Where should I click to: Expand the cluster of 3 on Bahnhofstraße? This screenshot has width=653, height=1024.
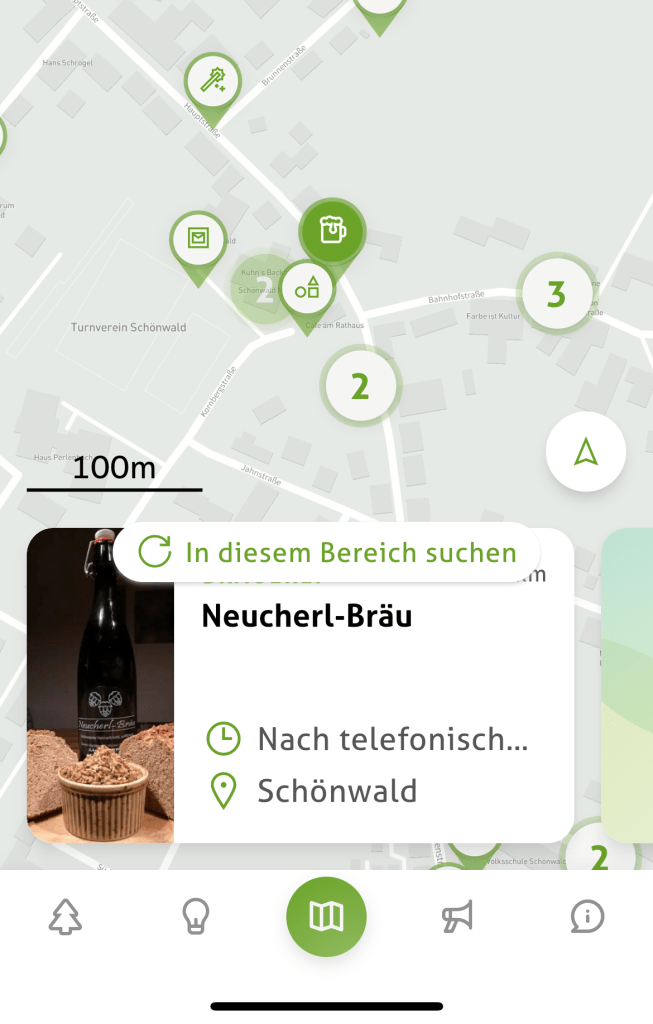coord(556,294)
